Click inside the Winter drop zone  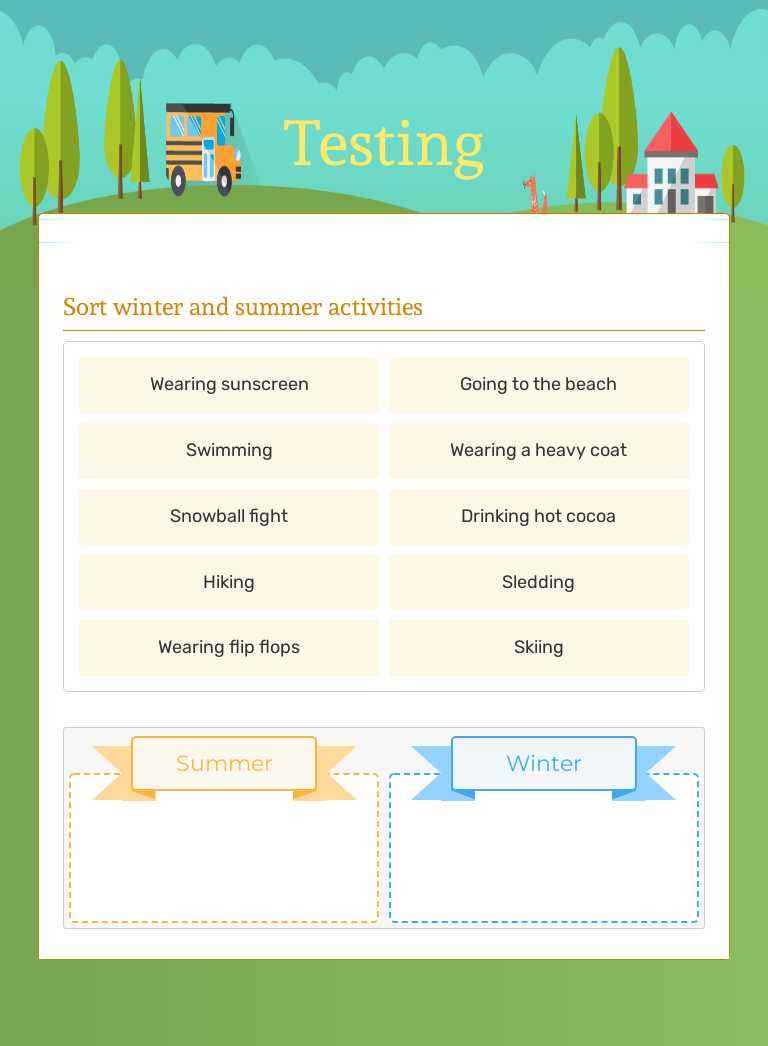point(543,860)
